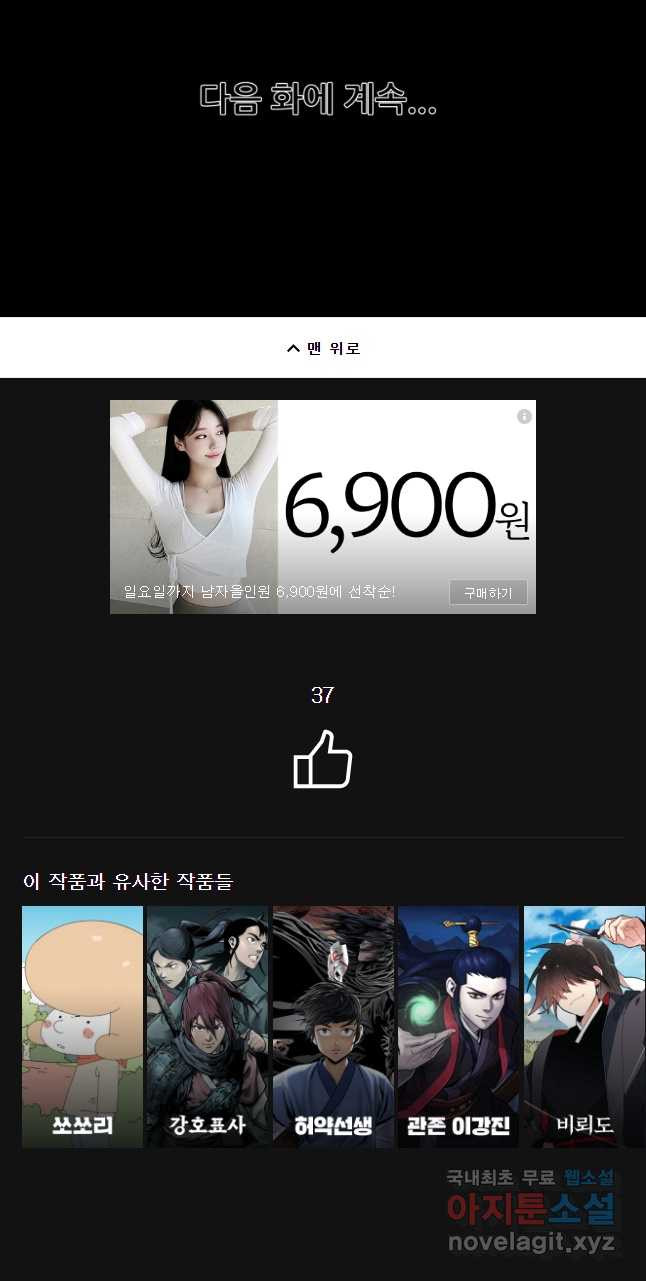This screenshot has height=1281, width=646.
Task: Tap 맨 위로 to return to top
Action: point(323,348)
